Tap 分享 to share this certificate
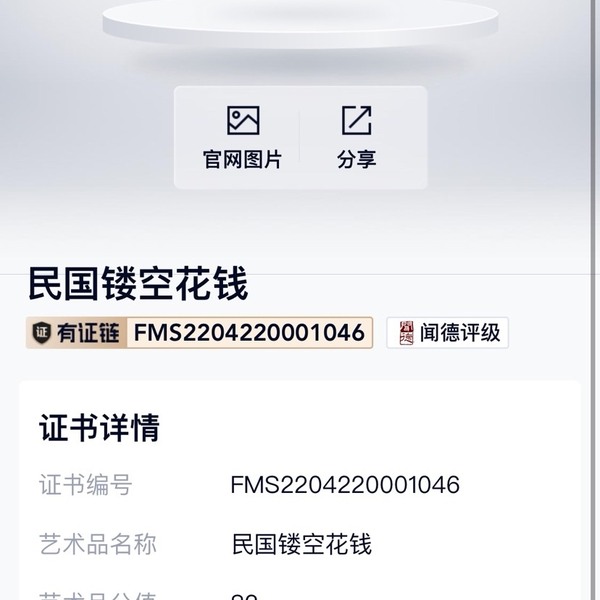This screenshot has width=600, height=600. pyautogui.click(x=356, y=137)
